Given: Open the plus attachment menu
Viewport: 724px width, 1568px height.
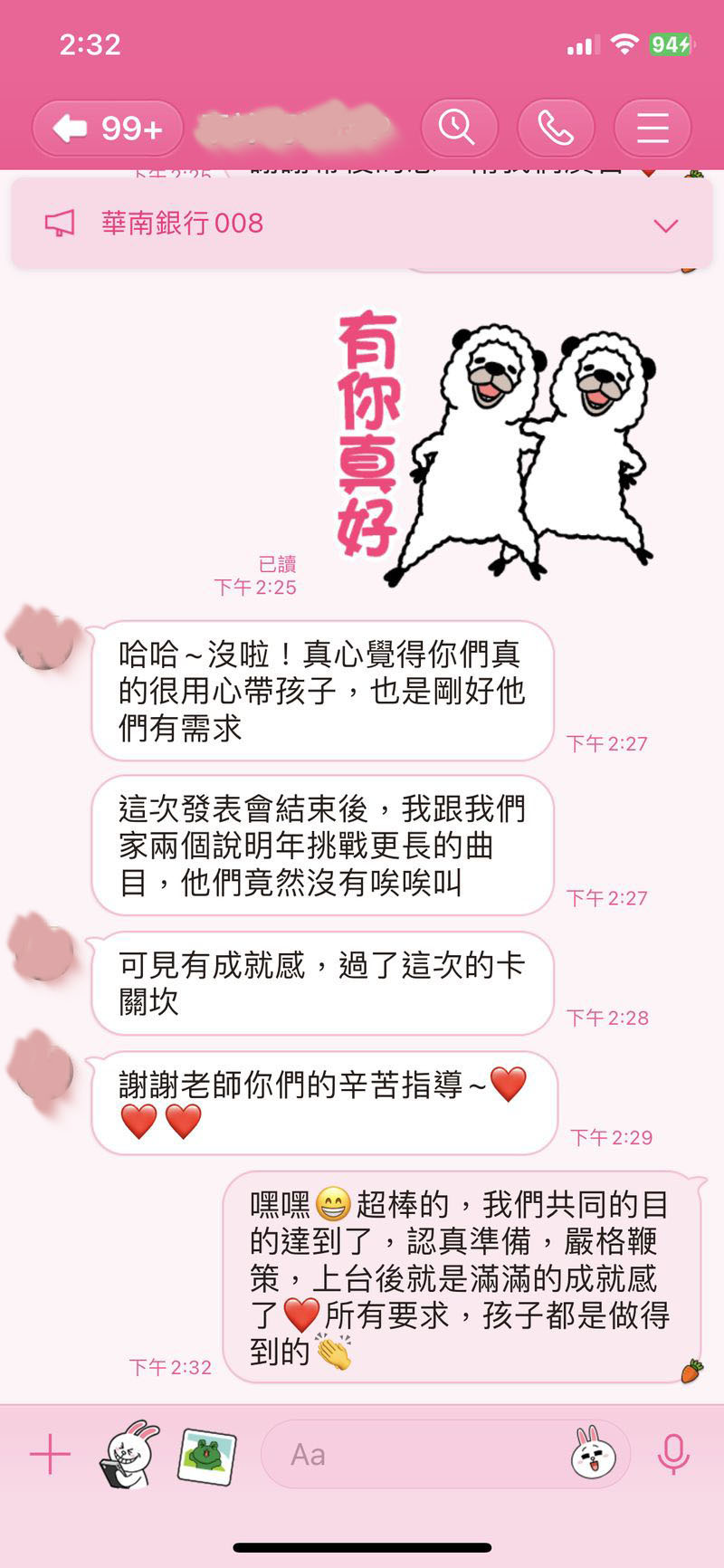Looking at the screenshot, I should [50, 1455].
